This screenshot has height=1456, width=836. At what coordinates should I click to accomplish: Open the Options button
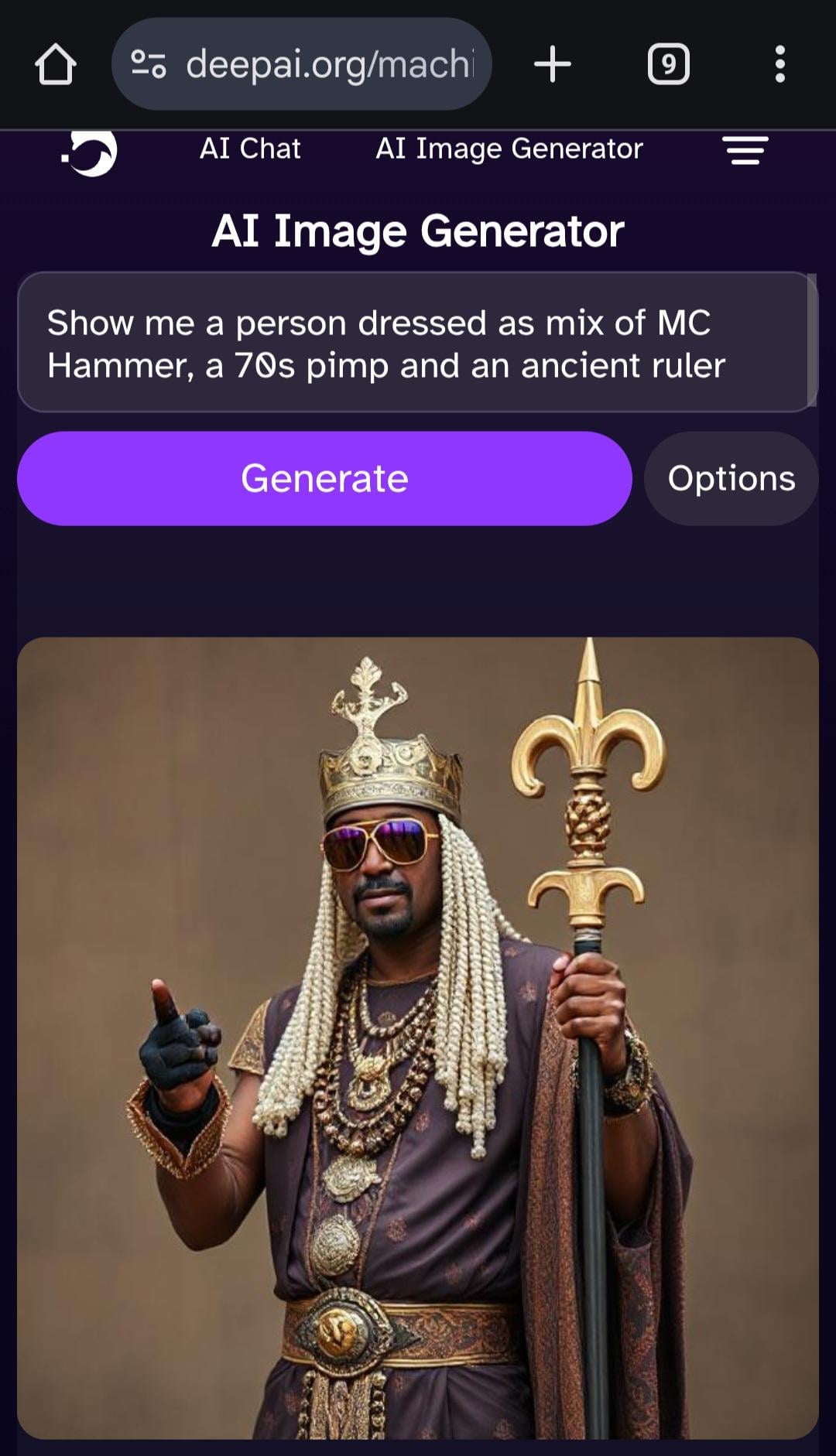(731, 478)
